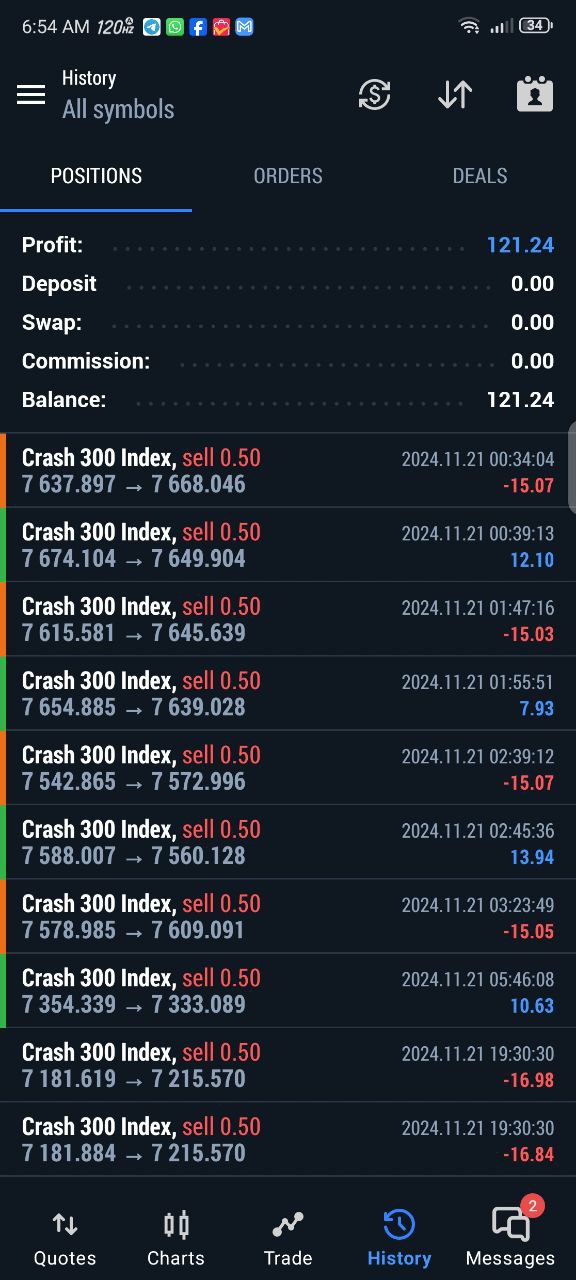Open the position with 12.10 profit
This screenshot has width=576, height=1280.
coord(288,545)
